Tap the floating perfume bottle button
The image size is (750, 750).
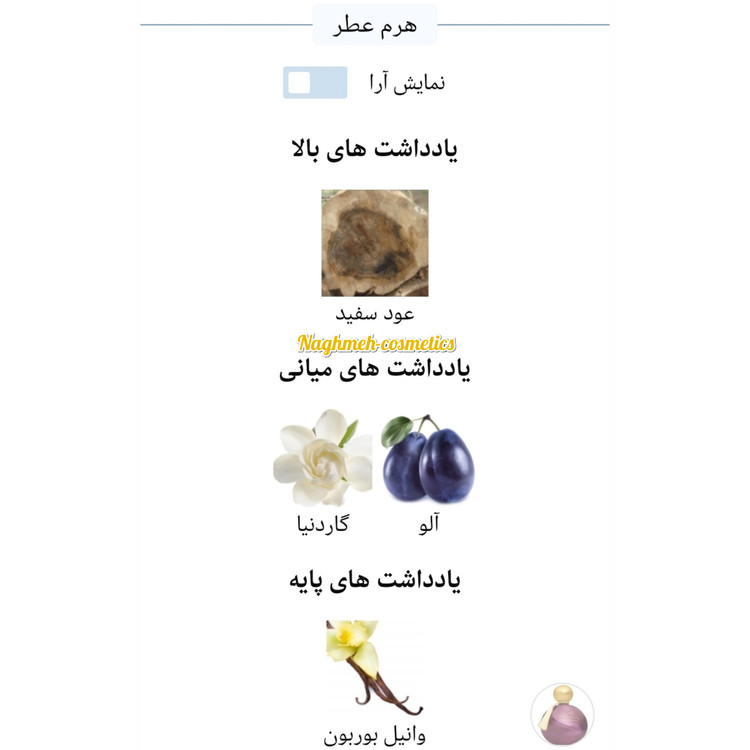[x=562, y=715]
